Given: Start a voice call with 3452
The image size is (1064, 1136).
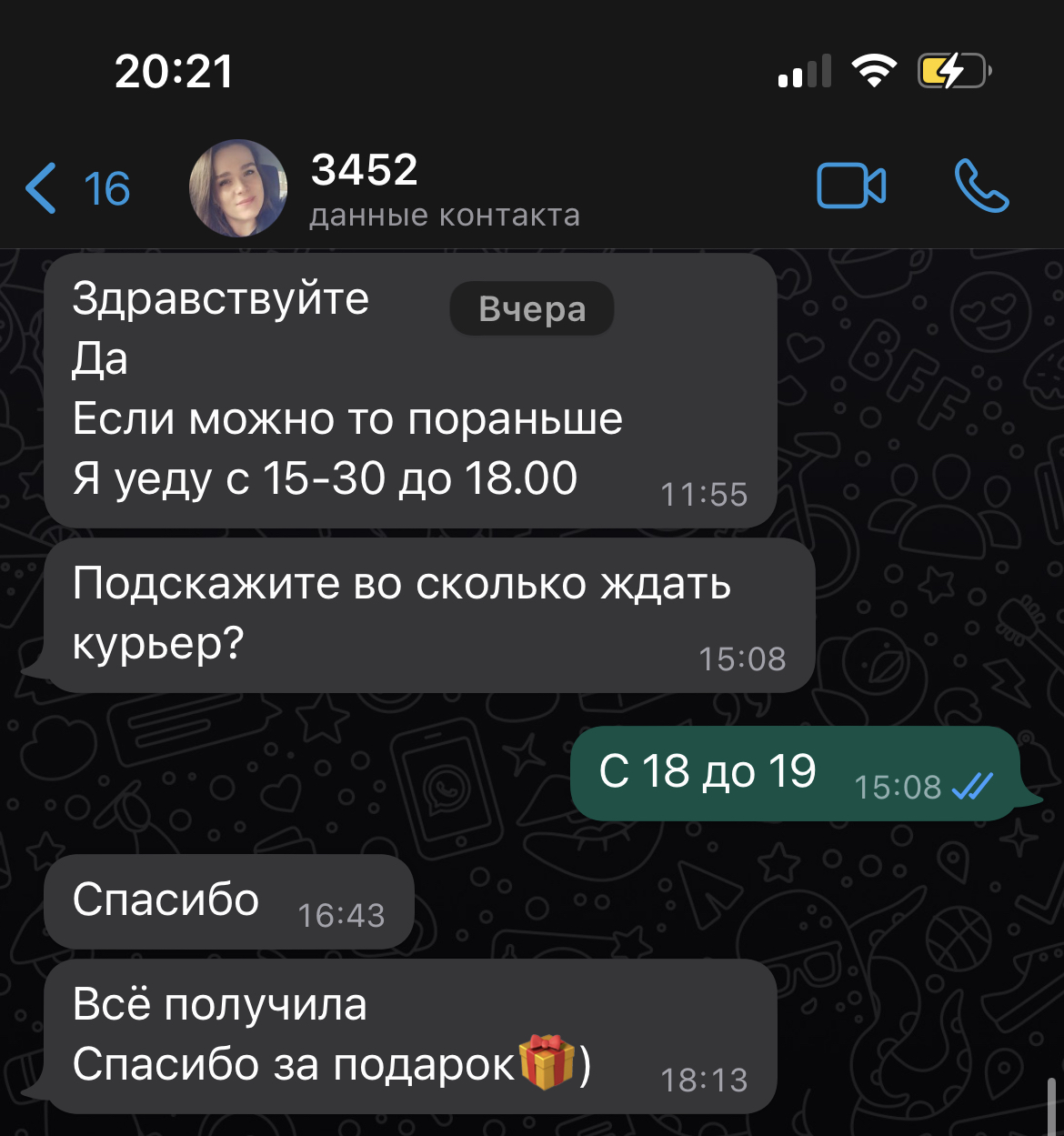Looking at the screenshot, I should pos(981,186).
